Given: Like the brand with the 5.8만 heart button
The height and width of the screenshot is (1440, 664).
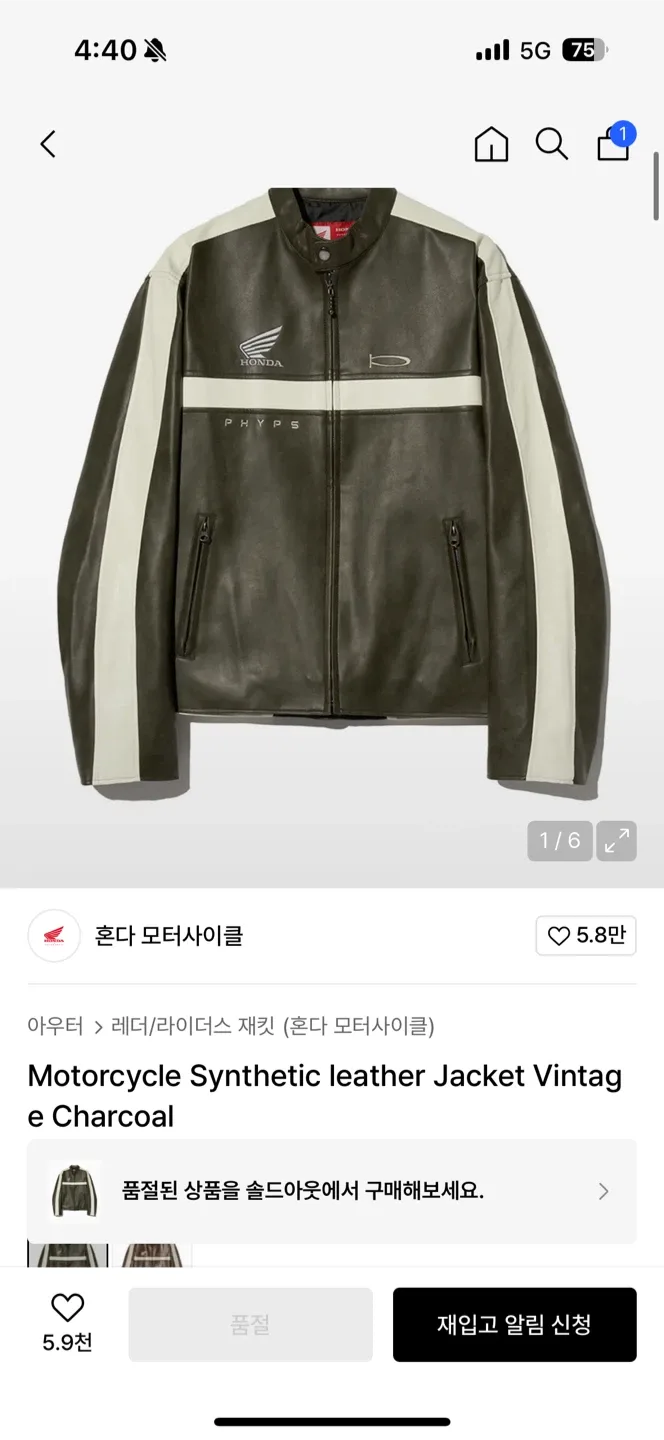Looking at the screenshot, I should click(x=586, y=936).
